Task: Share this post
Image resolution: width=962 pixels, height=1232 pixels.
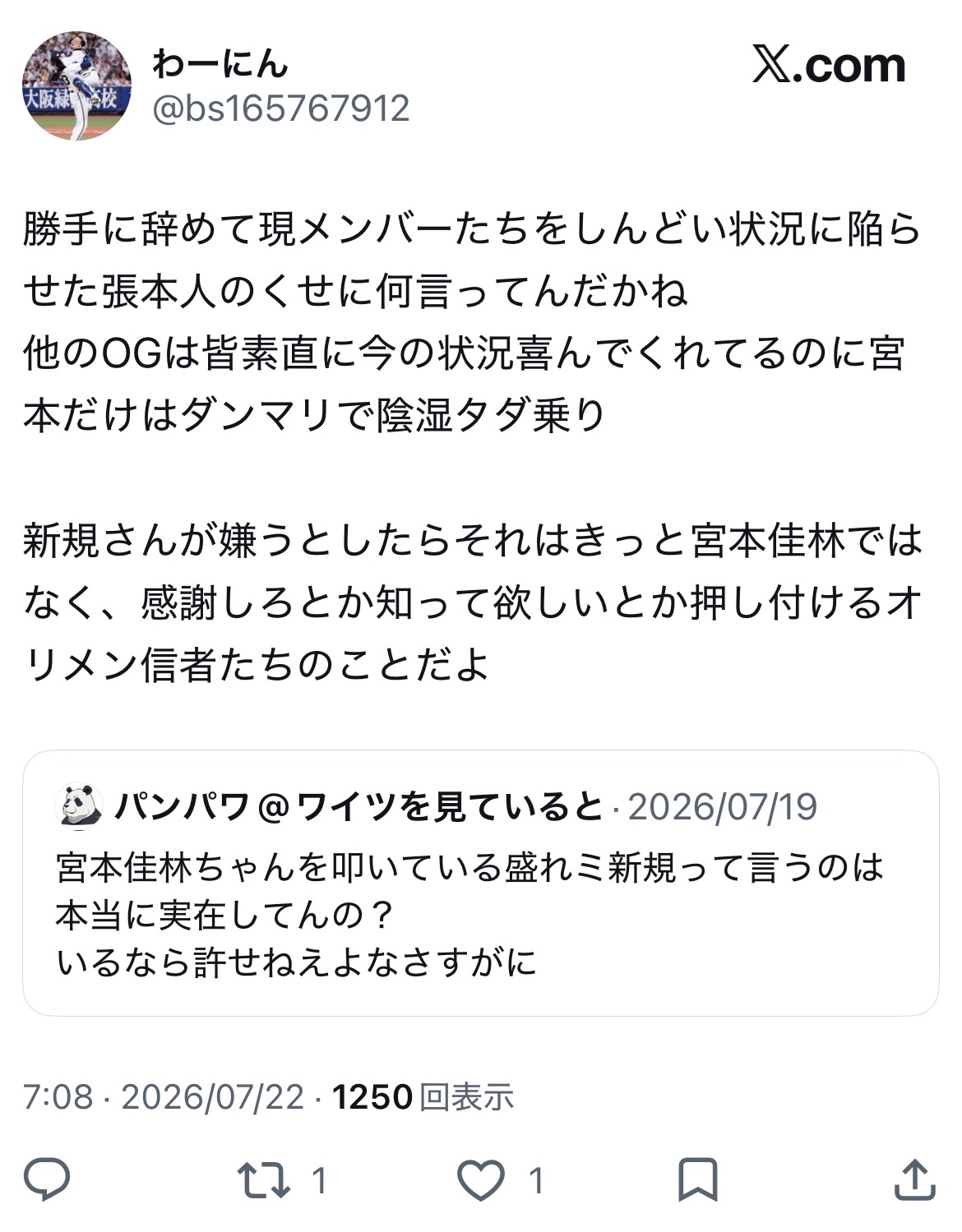Action: pos(914,1181)
